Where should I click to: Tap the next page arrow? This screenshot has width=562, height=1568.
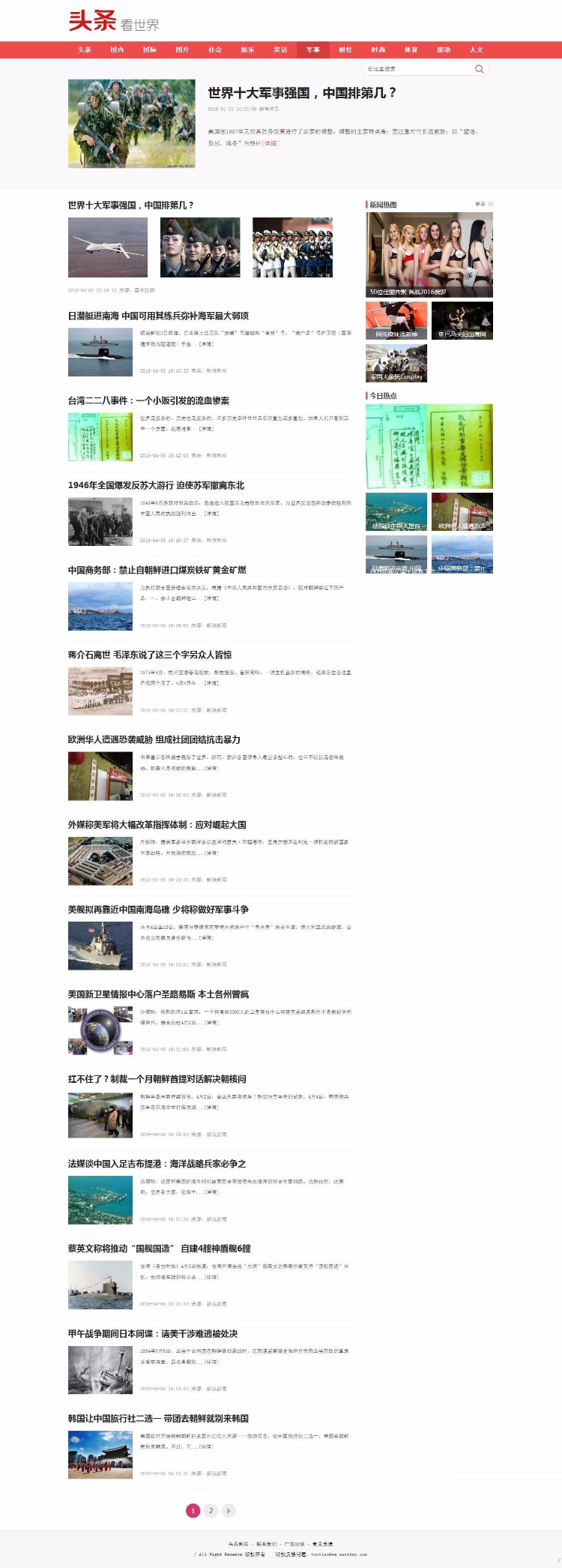[x=229, y=1511]
